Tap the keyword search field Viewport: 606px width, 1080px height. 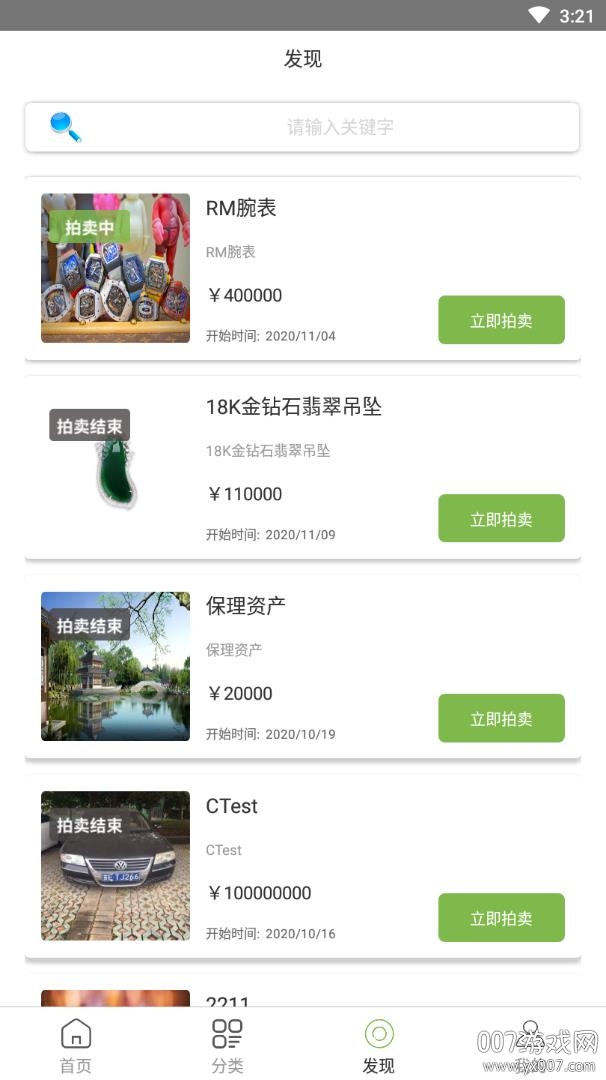340,127
